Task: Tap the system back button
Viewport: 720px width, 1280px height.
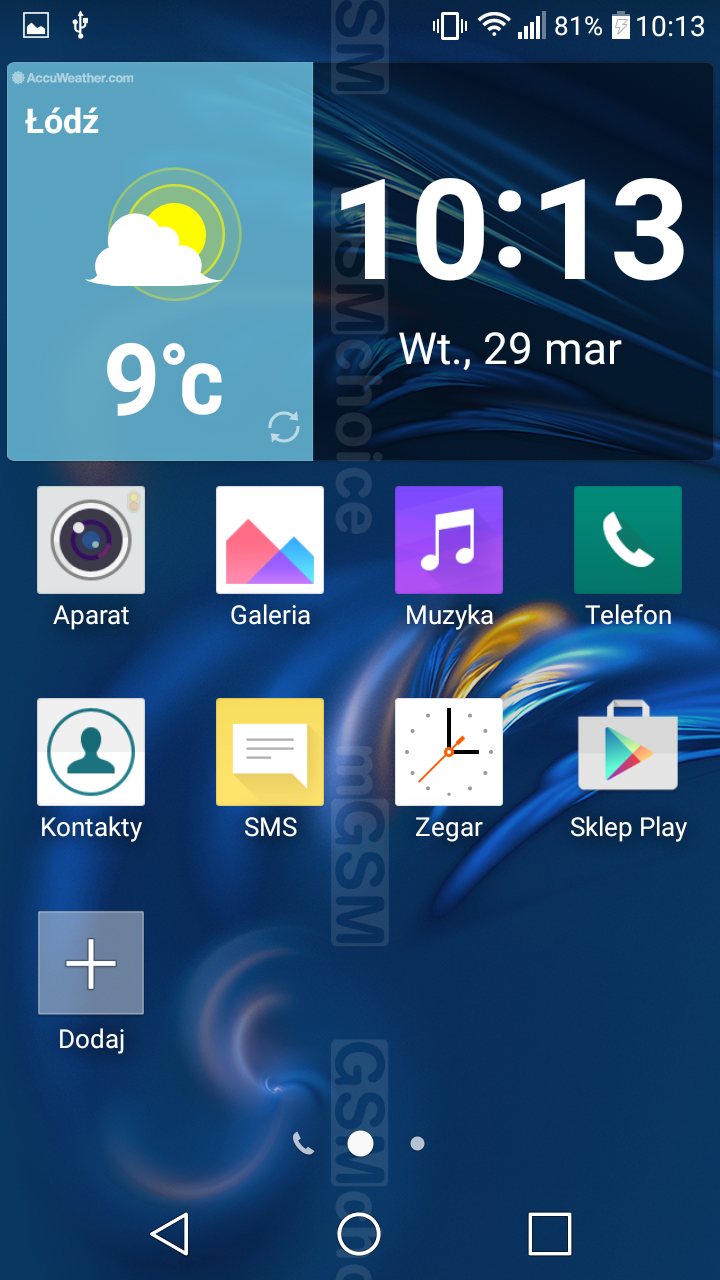Action: tap(170, 1234)
